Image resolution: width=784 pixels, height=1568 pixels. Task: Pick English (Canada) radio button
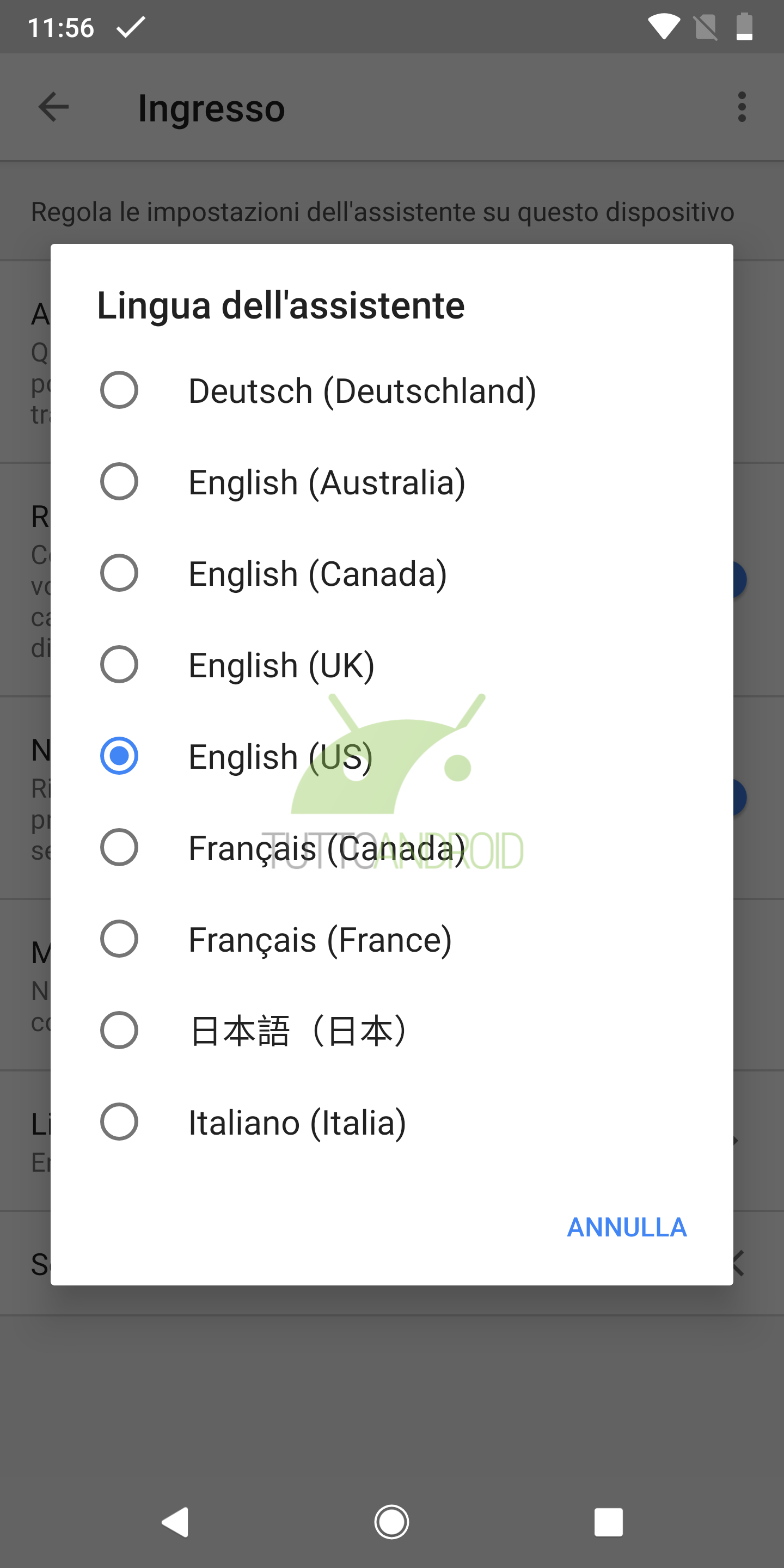coord(391,573)
